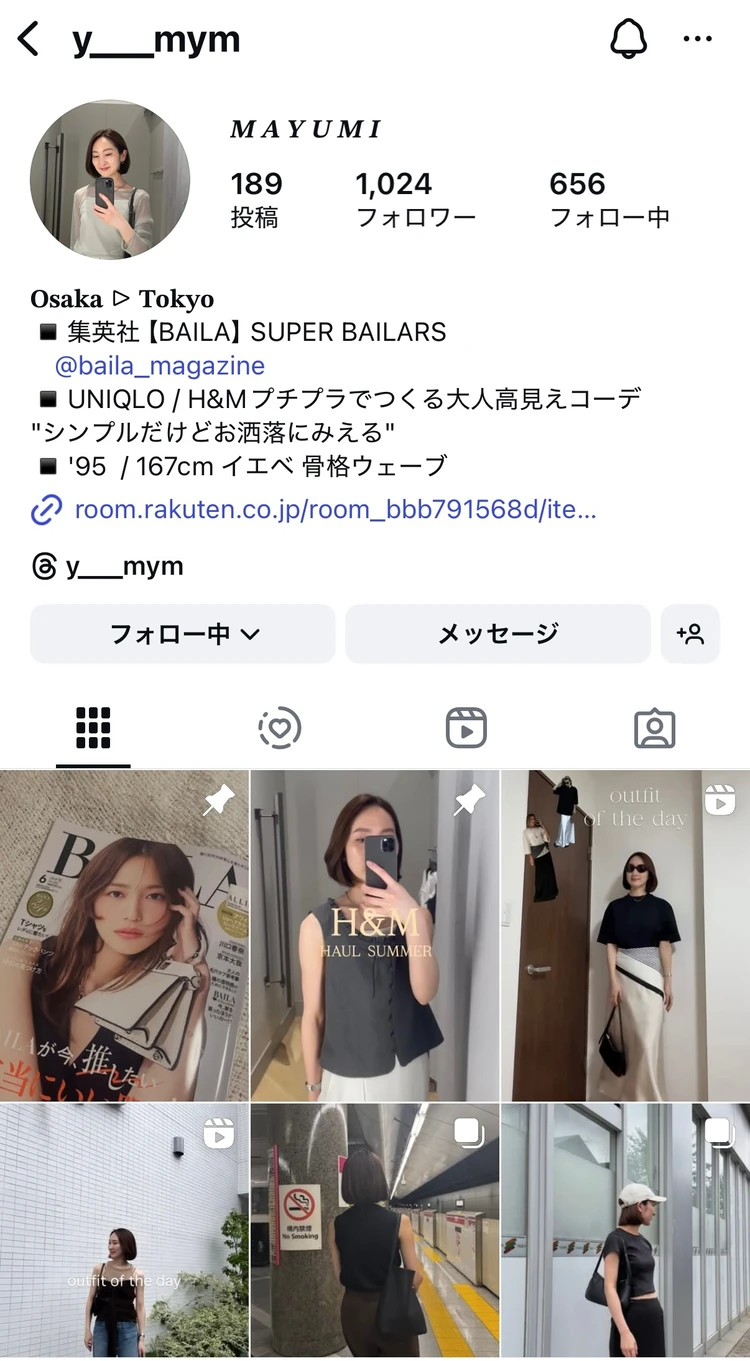Image resolution: width=750 pixels, height=1361 pixels.
Task: Switch to the Reels tab
Action: 467,727
